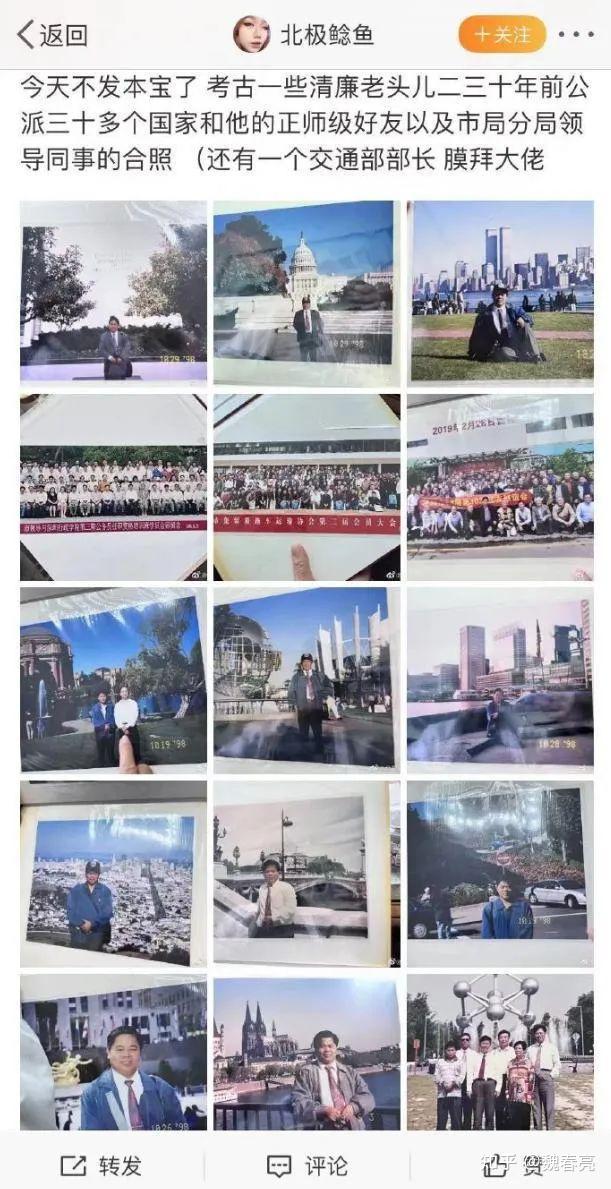Open the three-dot overflow menu
The image size is (611, 1189).
(576, 35)
